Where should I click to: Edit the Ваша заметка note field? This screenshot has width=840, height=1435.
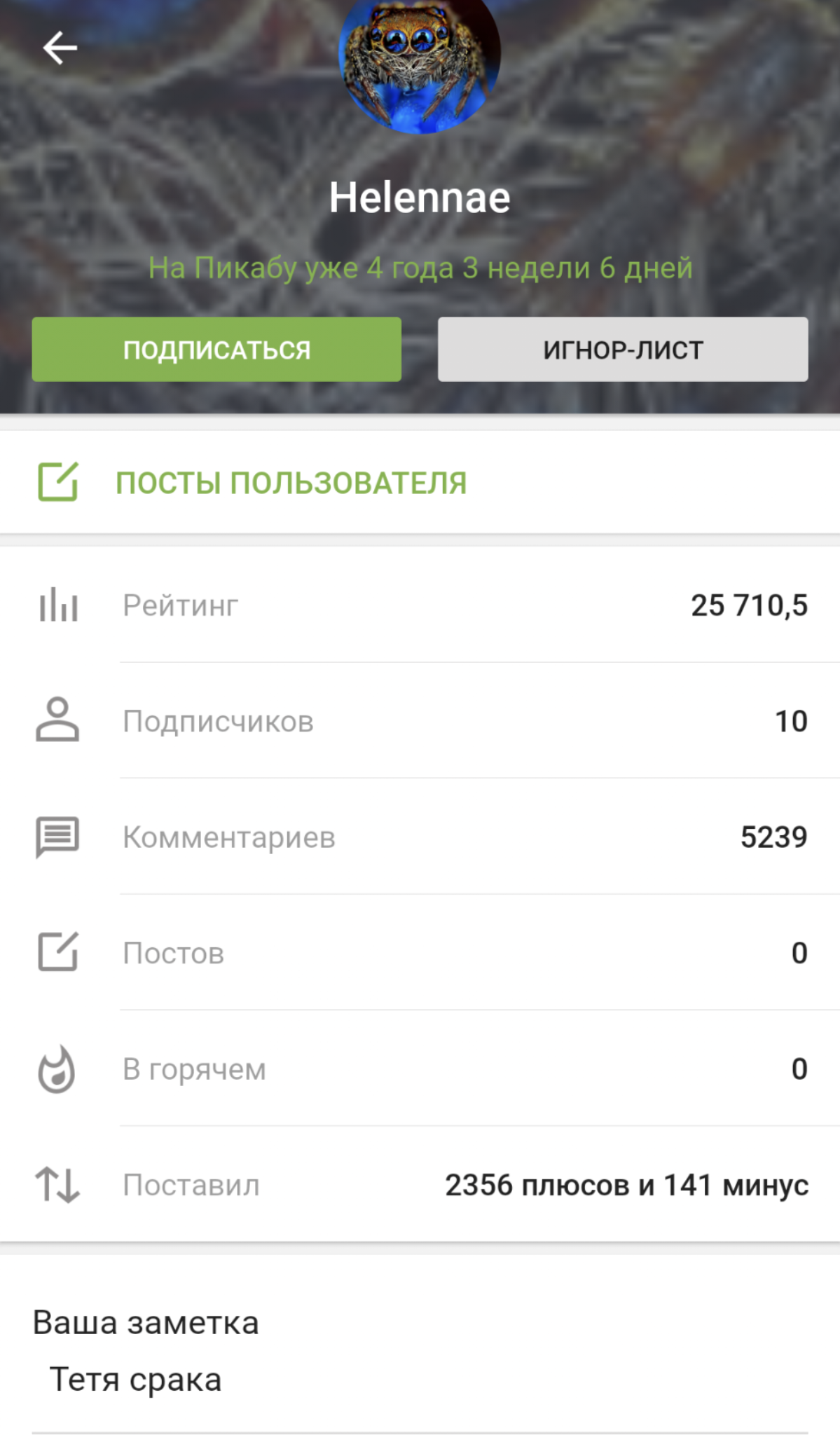pyautogui.click(x=419, y=1380)
